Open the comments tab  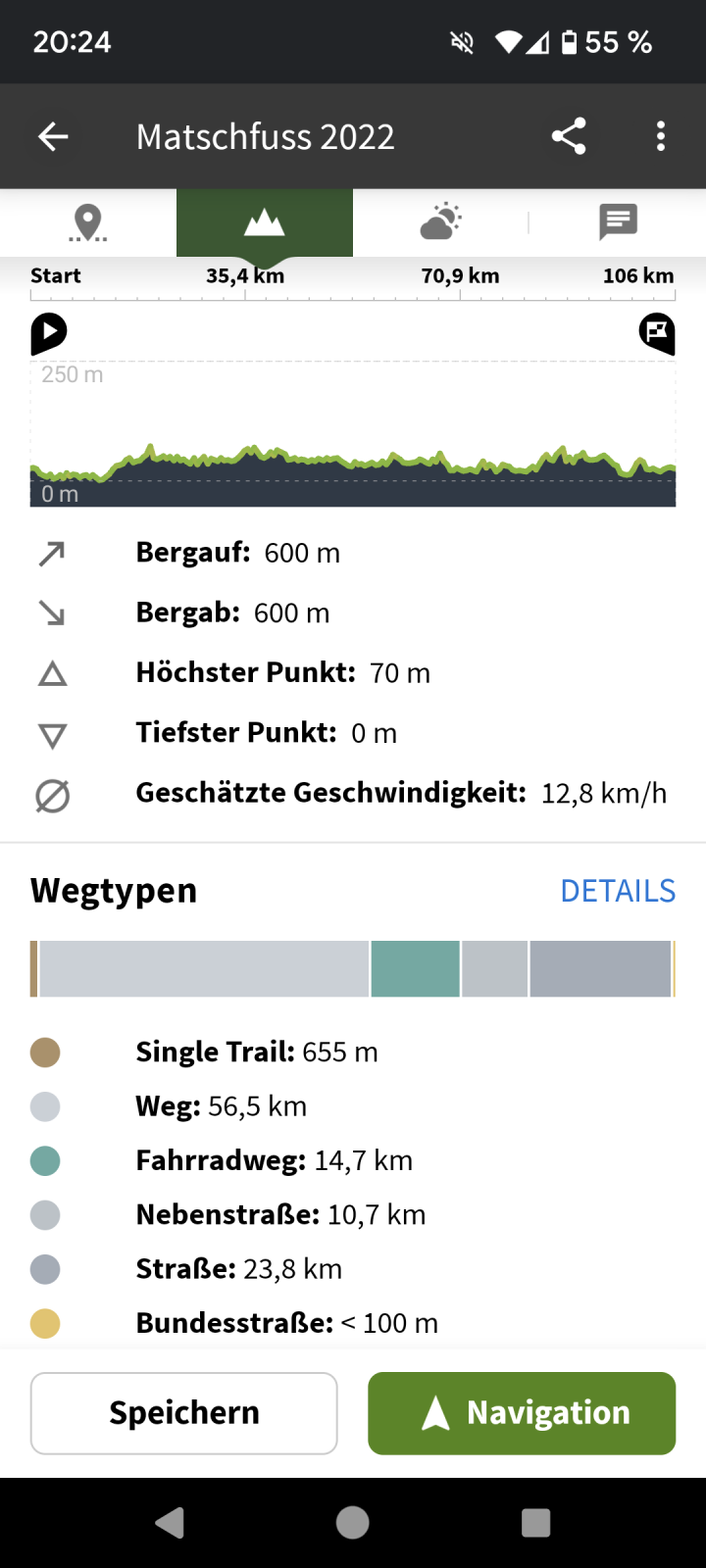(618, 222)
